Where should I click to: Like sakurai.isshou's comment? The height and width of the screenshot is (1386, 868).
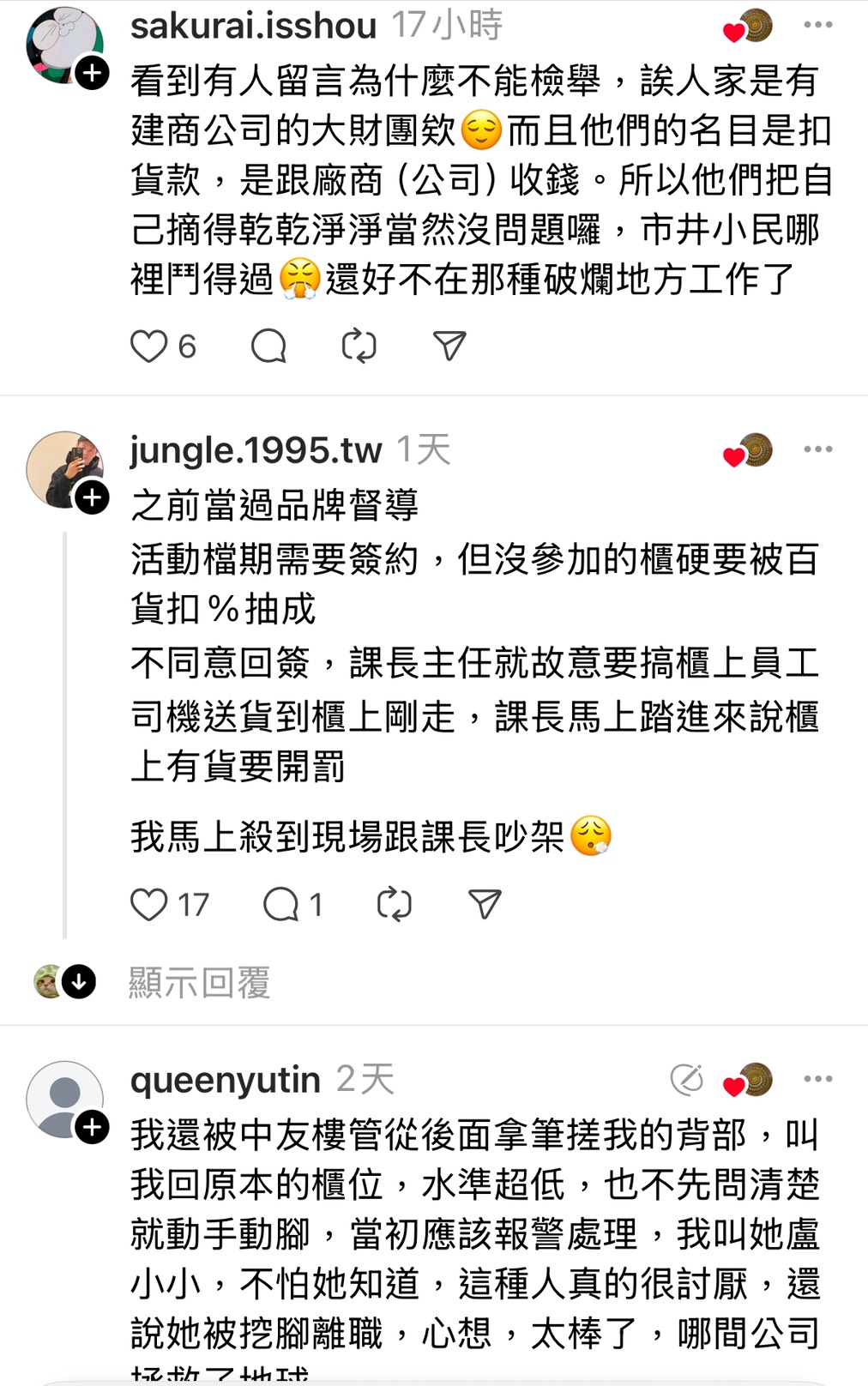point(148,346)
